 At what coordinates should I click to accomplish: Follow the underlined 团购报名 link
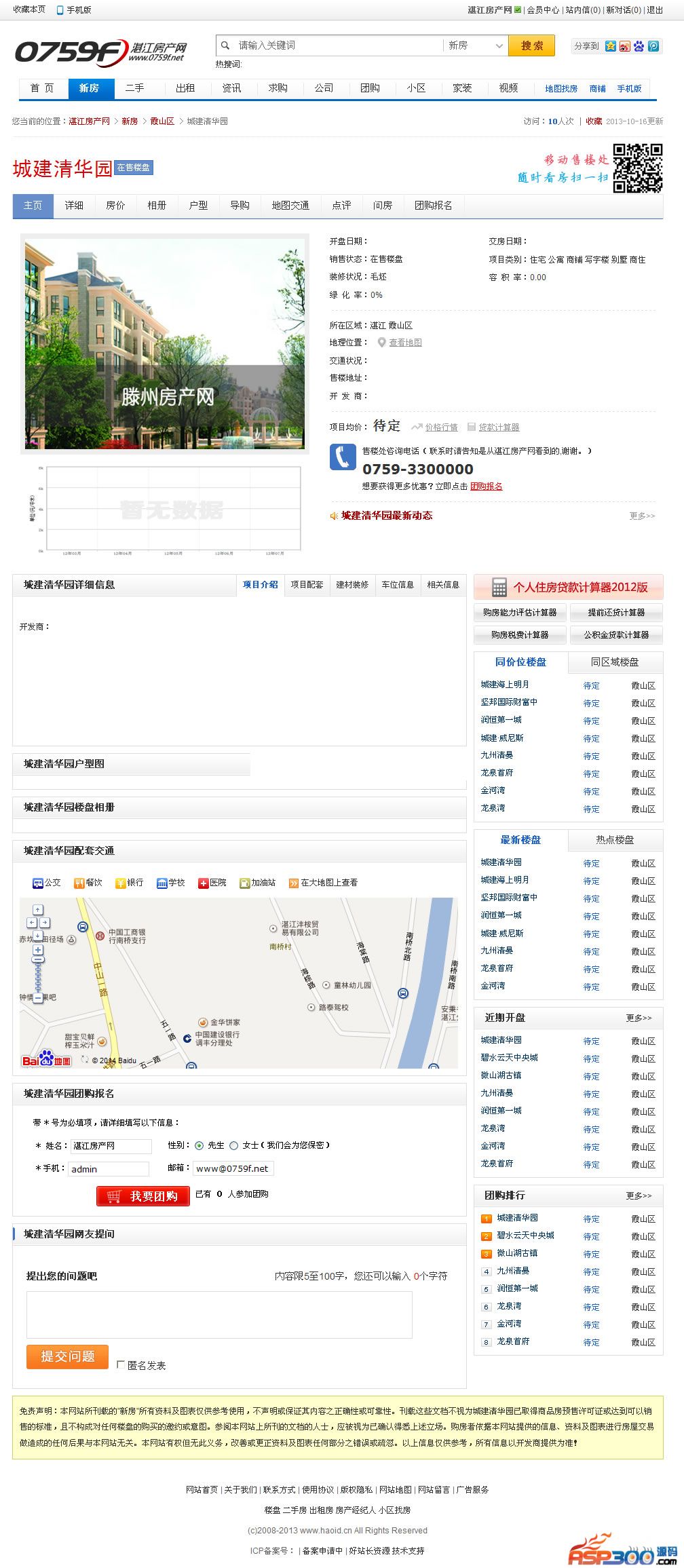(487, 486)
